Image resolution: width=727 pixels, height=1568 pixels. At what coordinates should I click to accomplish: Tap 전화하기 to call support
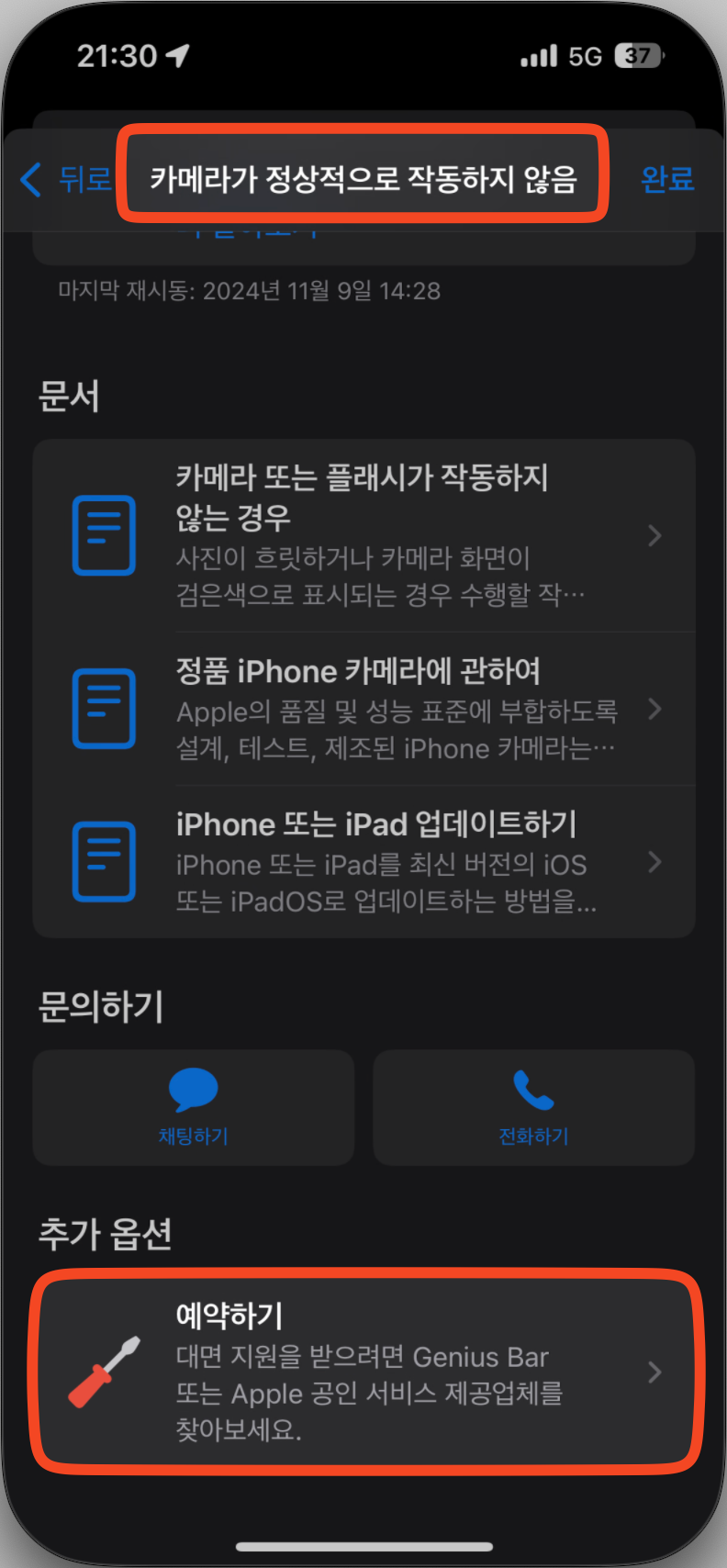pos(533,1107)
